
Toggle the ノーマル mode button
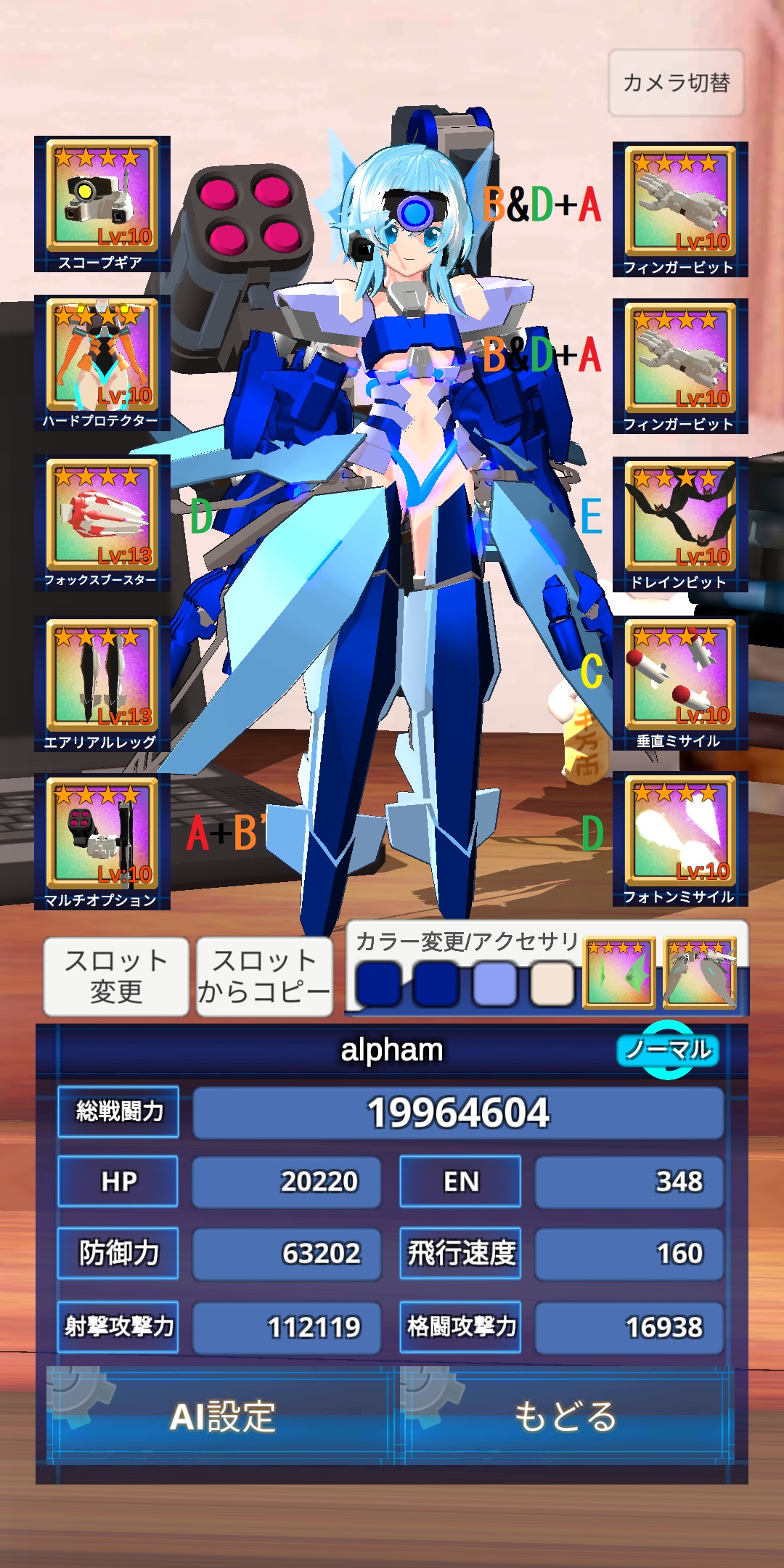coord(668,1050)
